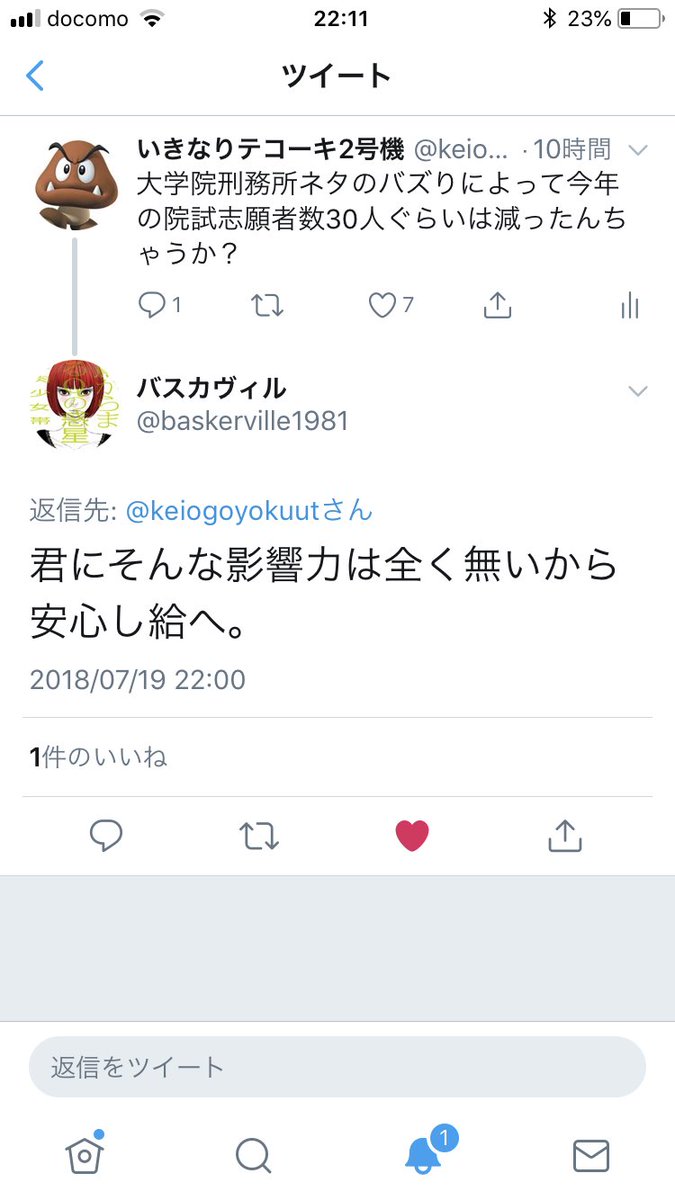View who liked: 1件のいいね
Screen dimensions: 675x1200
pyautogui.click(x=99, y=757)
